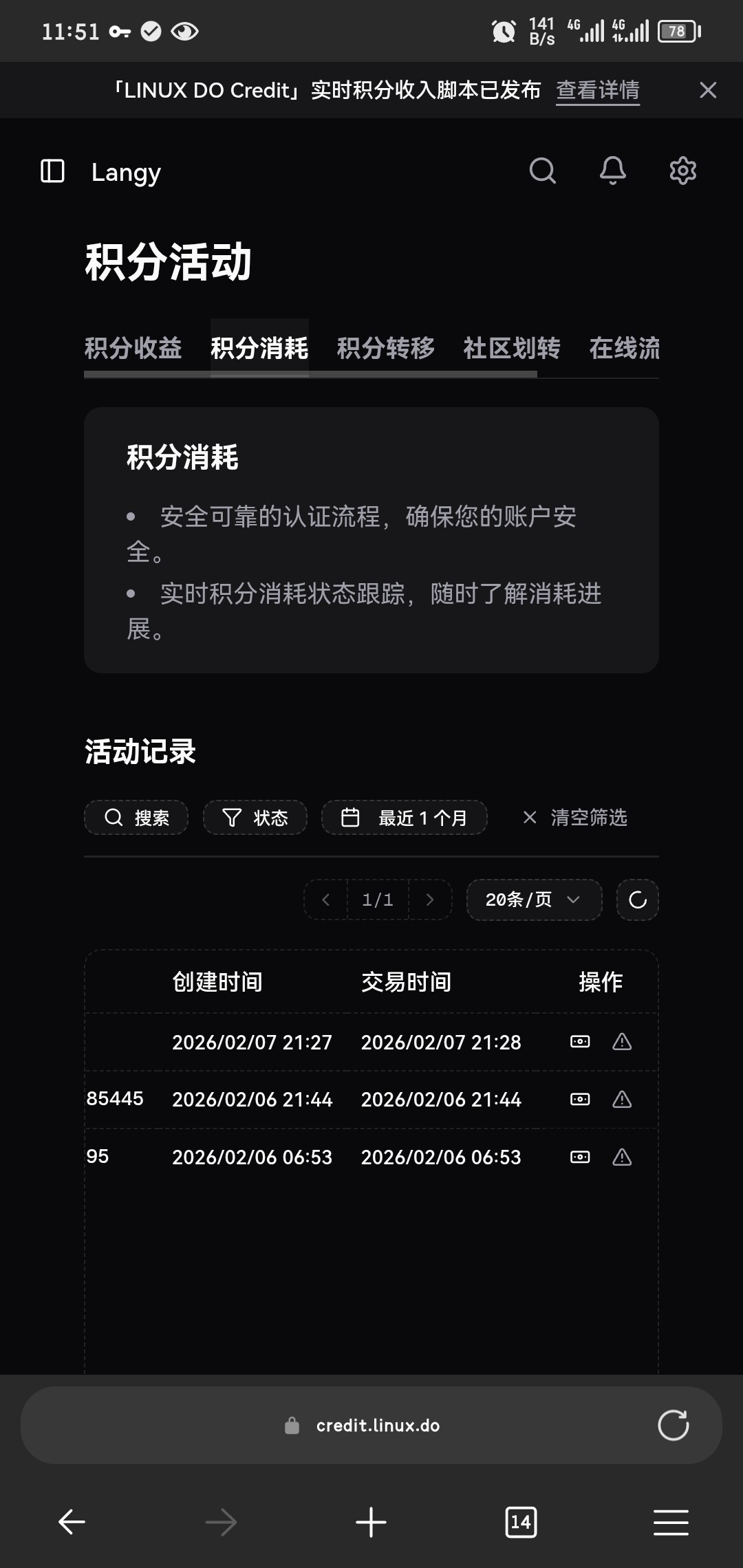The height and width of the screenshot is (1568, 743).
Task: Report an issue on the 2026/02/06 21:44 record
Action: [622, 1100]
